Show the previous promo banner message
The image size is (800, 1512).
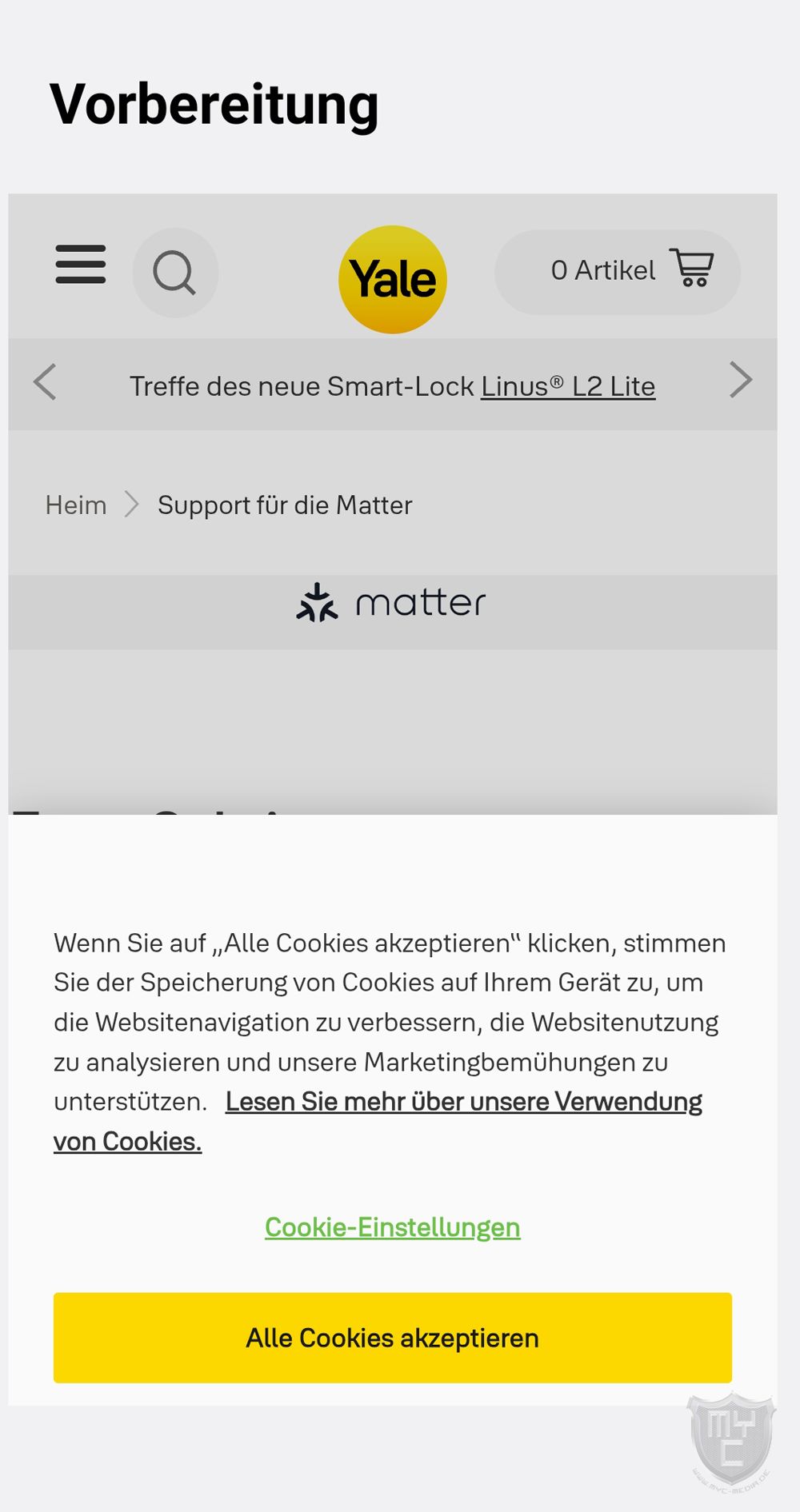click(x=45, y=381)
